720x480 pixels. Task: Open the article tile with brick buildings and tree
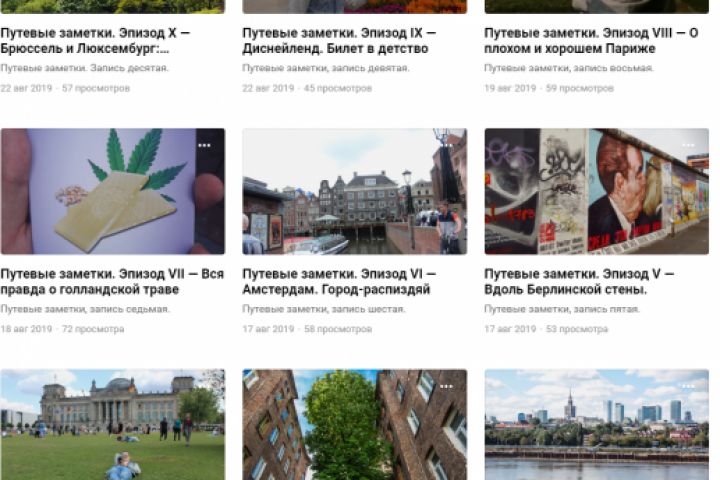(x=354, y=425)
